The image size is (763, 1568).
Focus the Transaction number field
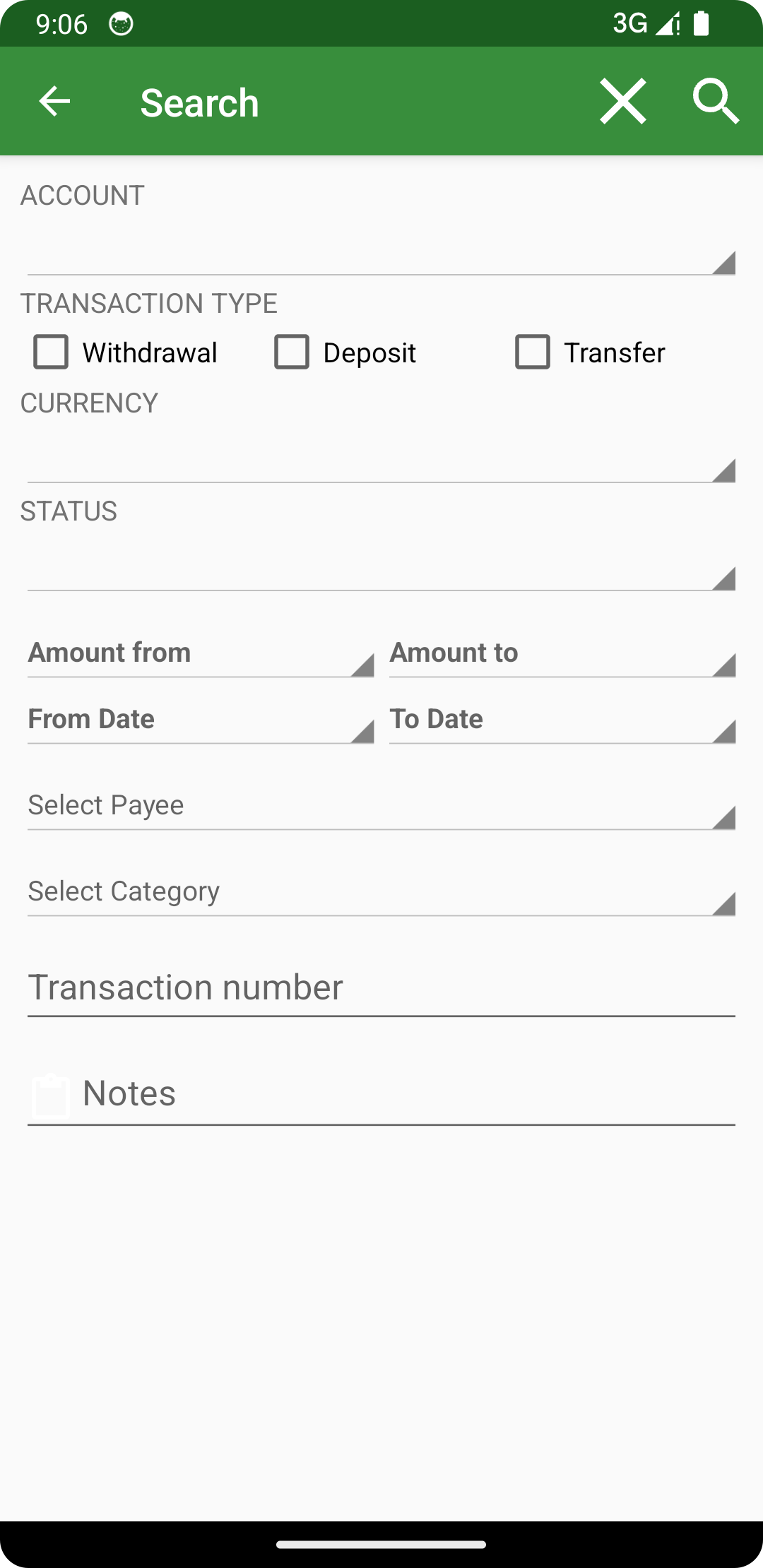(x=381, y=987)
